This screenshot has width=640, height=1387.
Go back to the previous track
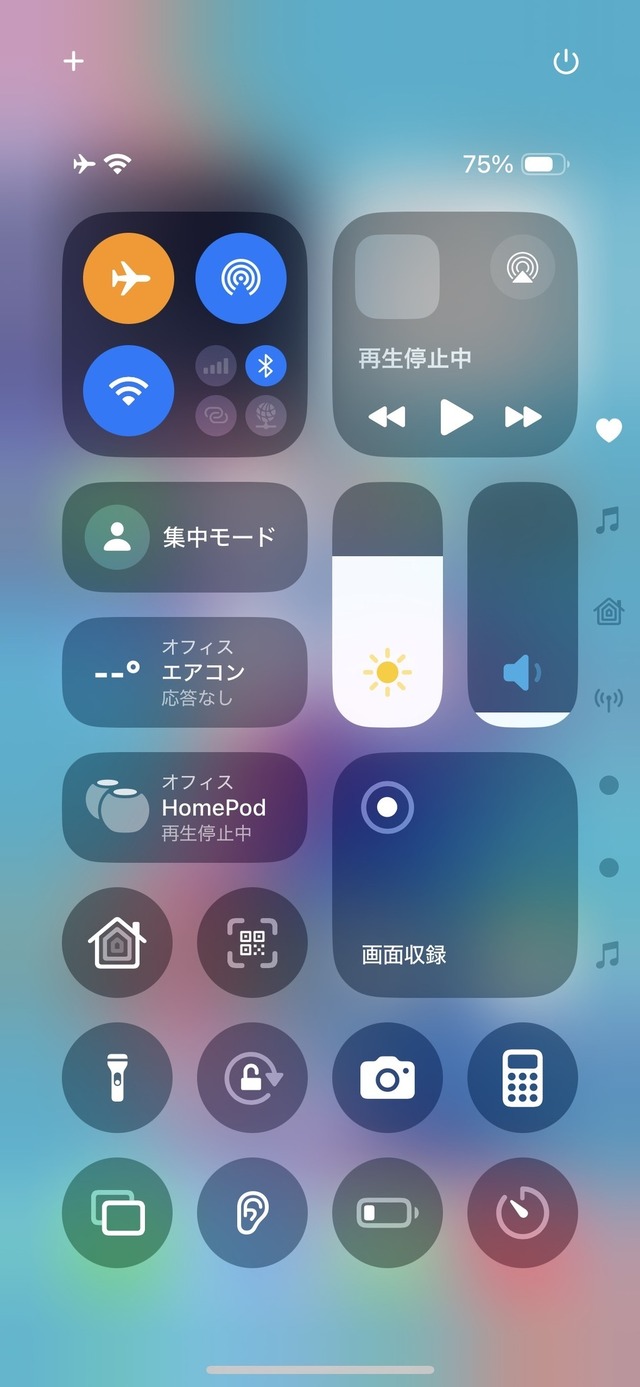[387, 417]
